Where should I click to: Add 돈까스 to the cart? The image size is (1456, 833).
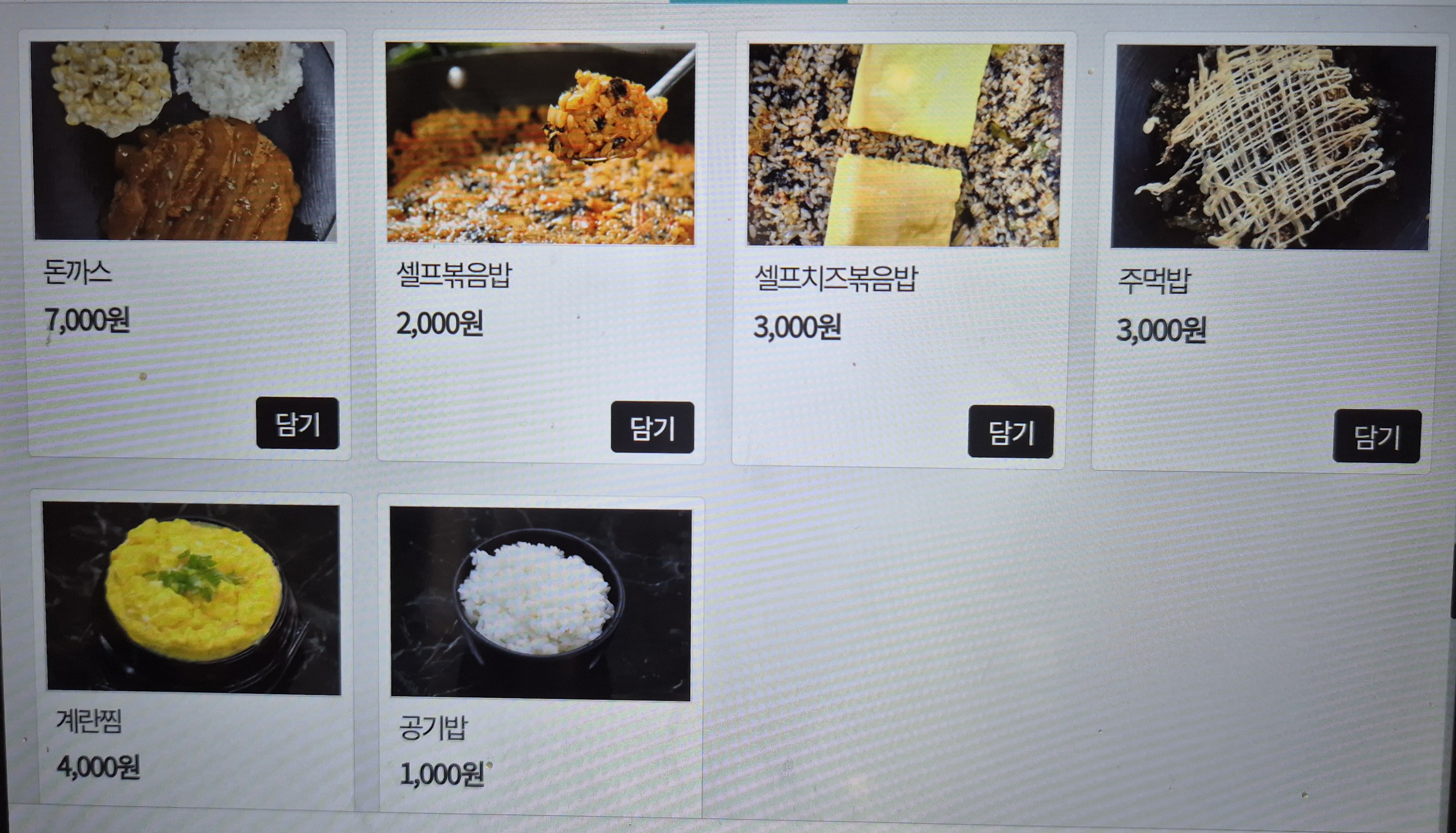pyautogui.click(x=297, y=423)
